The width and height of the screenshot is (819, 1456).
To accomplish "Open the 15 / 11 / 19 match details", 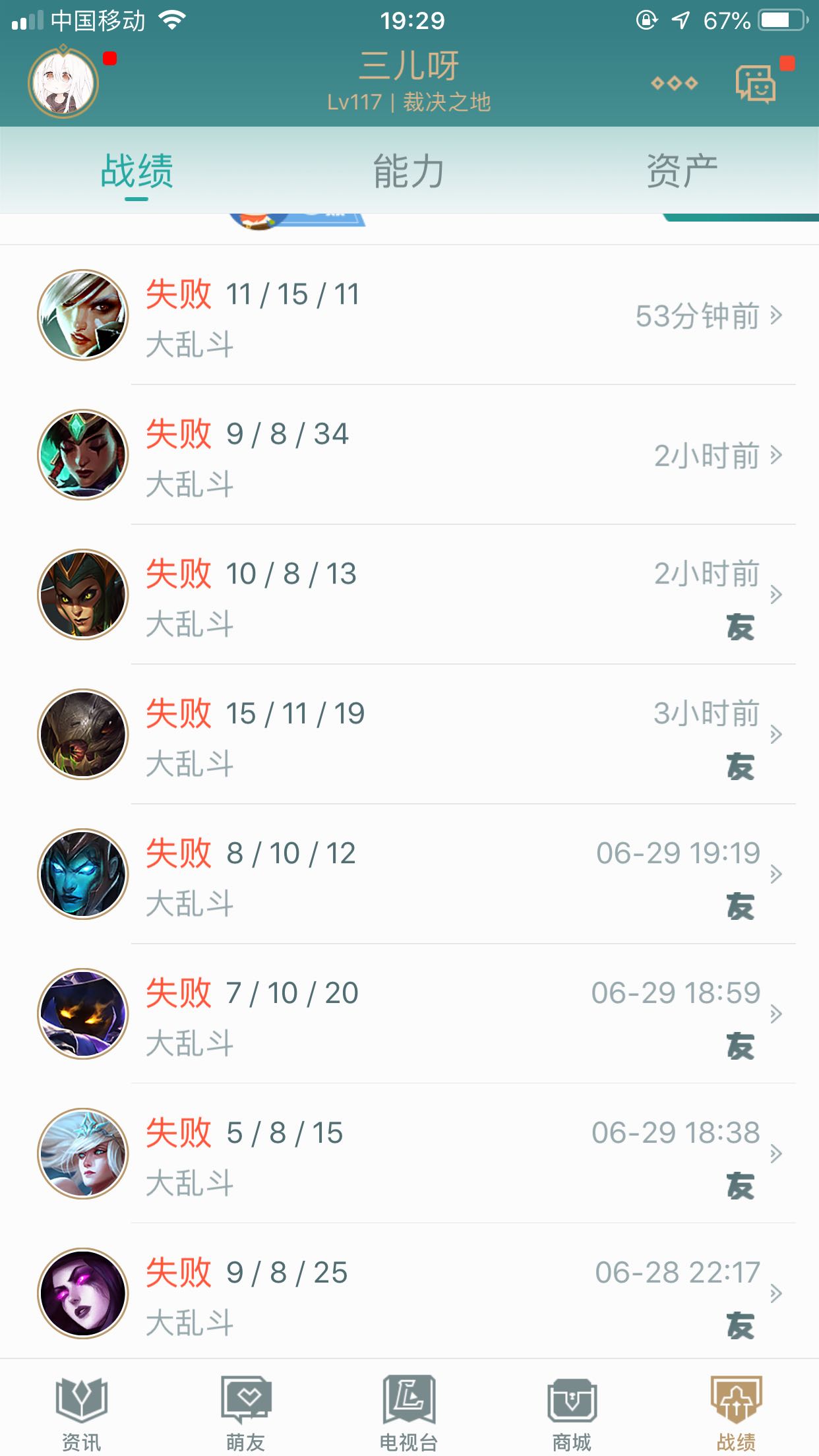I will (462, 735).
